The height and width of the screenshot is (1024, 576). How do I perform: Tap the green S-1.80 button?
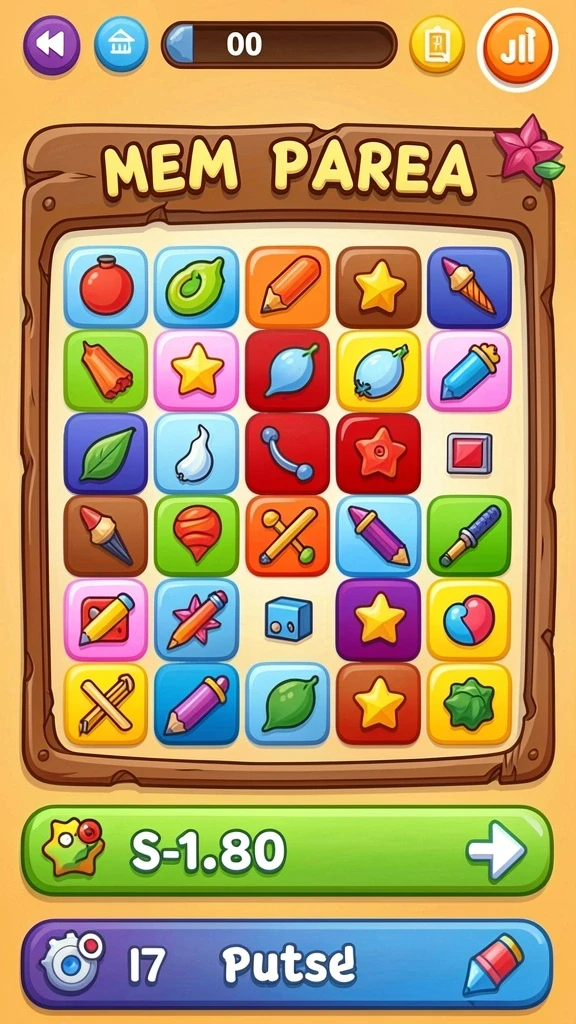(287, 851)
